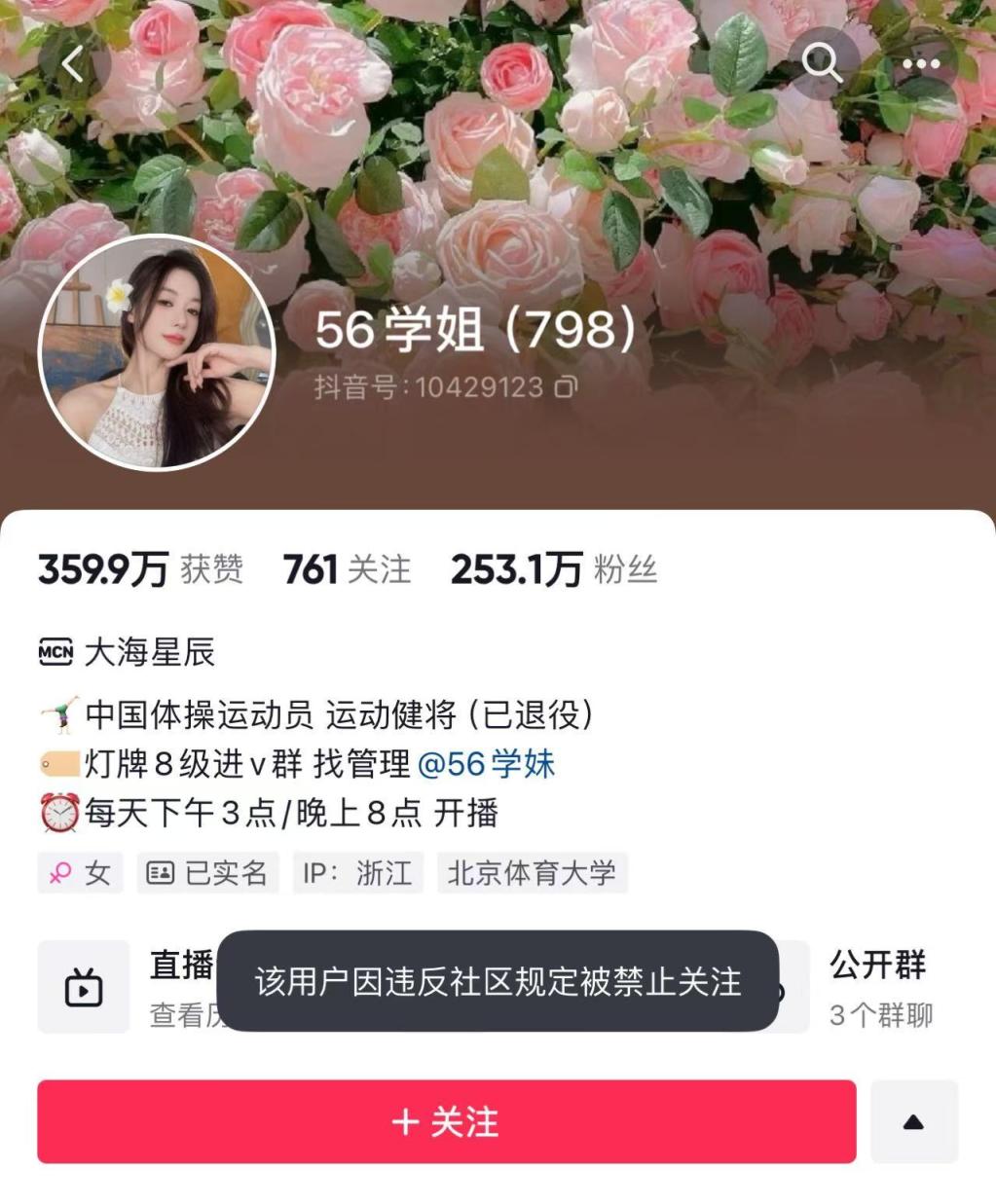Viewport: 996px width, 1204px height.
Task: Open the 公开群 group chats card
Action: tap(880, 987)
